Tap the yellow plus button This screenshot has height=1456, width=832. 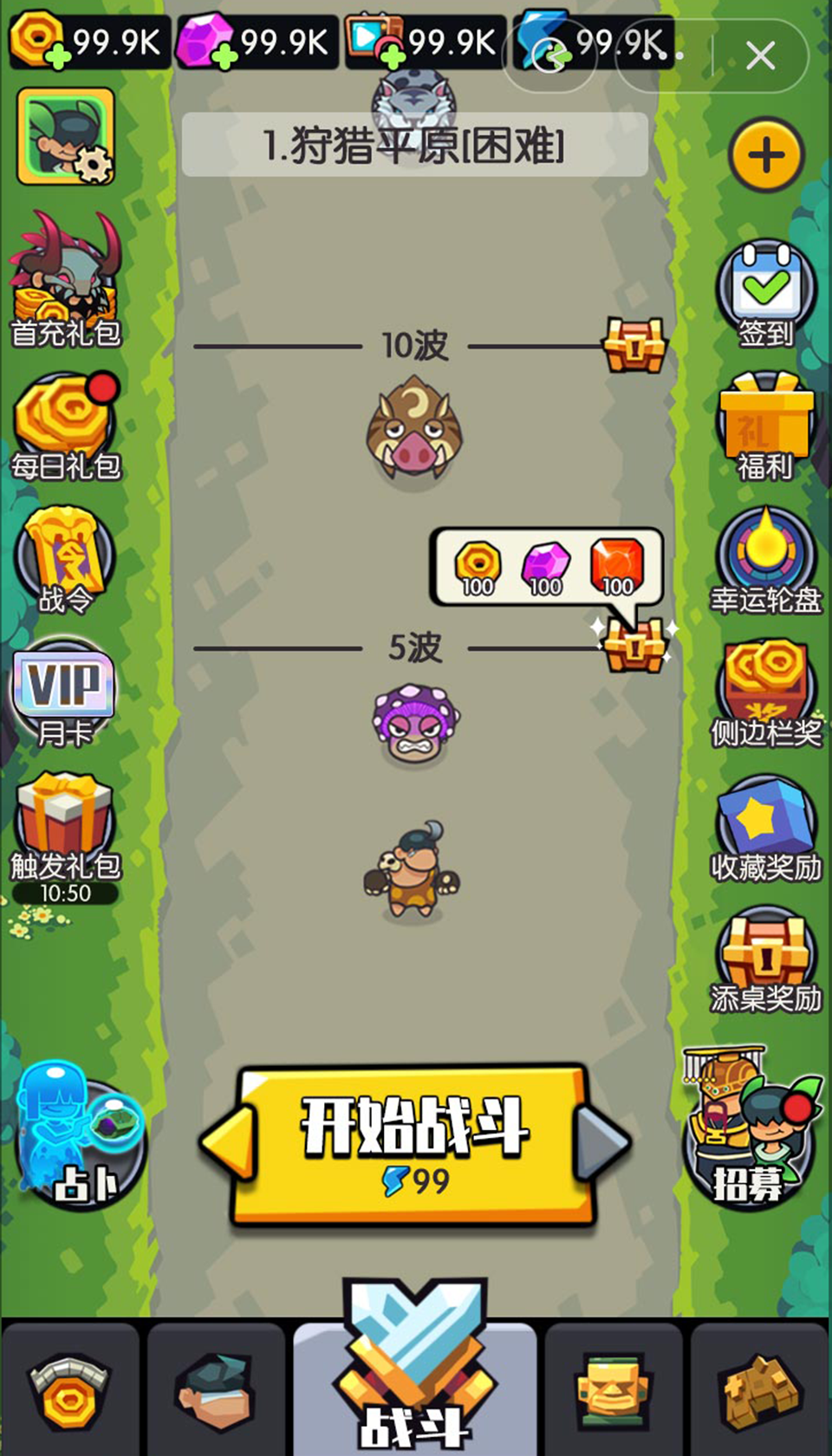point(766,156)
